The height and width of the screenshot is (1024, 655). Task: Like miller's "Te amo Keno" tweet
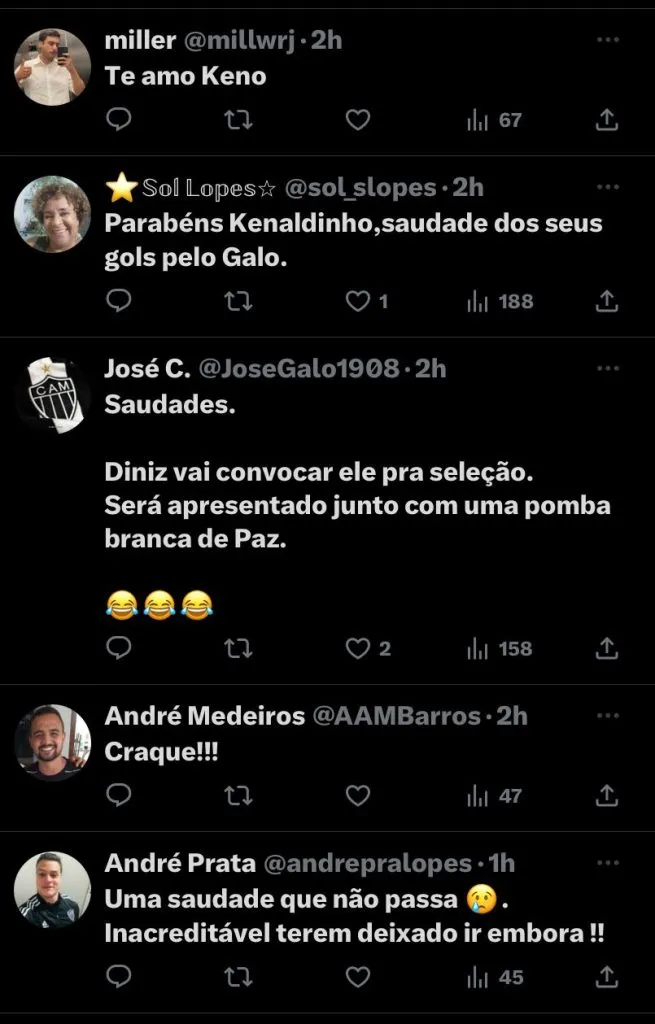pyautogui.click(x=357, y=121)
